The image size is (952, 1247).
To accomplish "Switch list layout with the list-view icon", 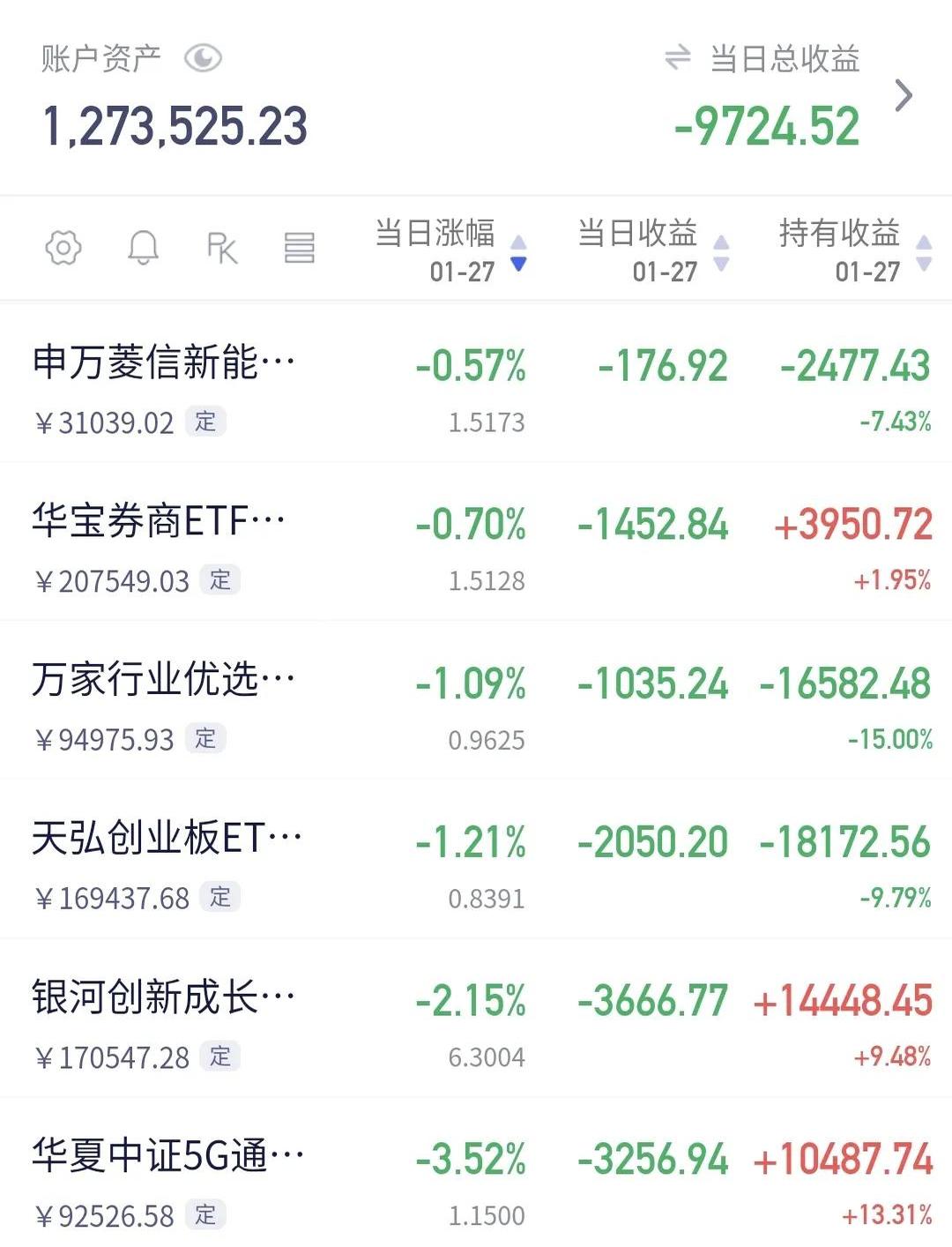I will click(x=300, y=248).
